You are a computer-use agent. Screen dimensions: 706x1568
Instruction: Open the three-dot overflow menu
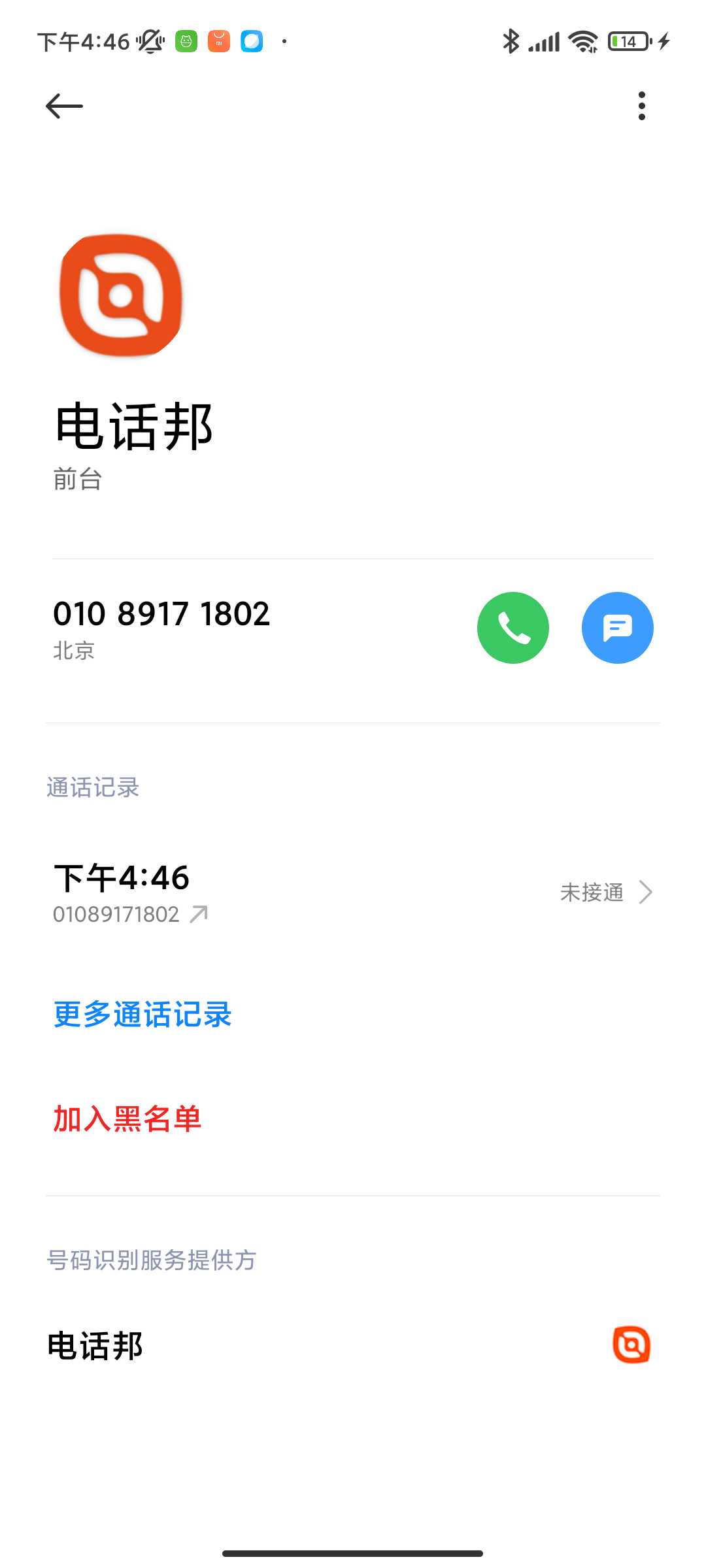pos(641,106)
